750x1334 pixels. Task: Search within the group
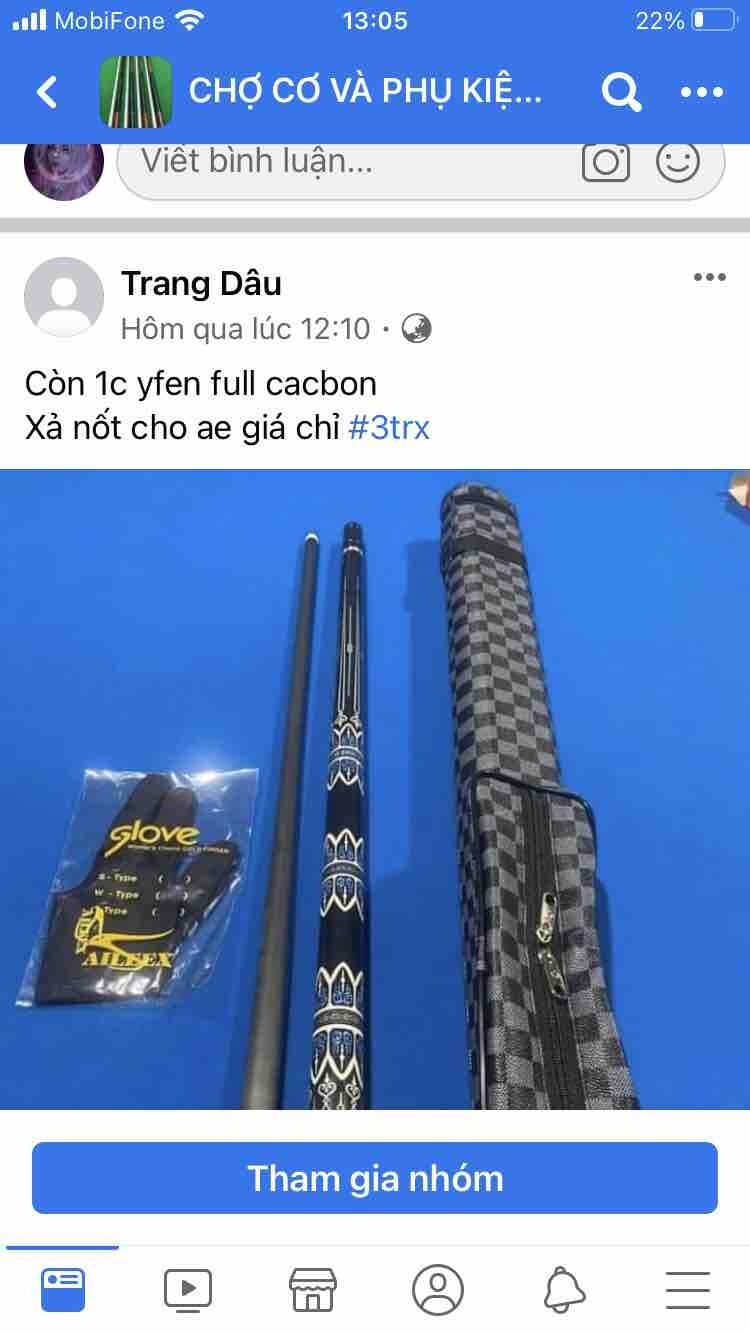pos(621,92)
